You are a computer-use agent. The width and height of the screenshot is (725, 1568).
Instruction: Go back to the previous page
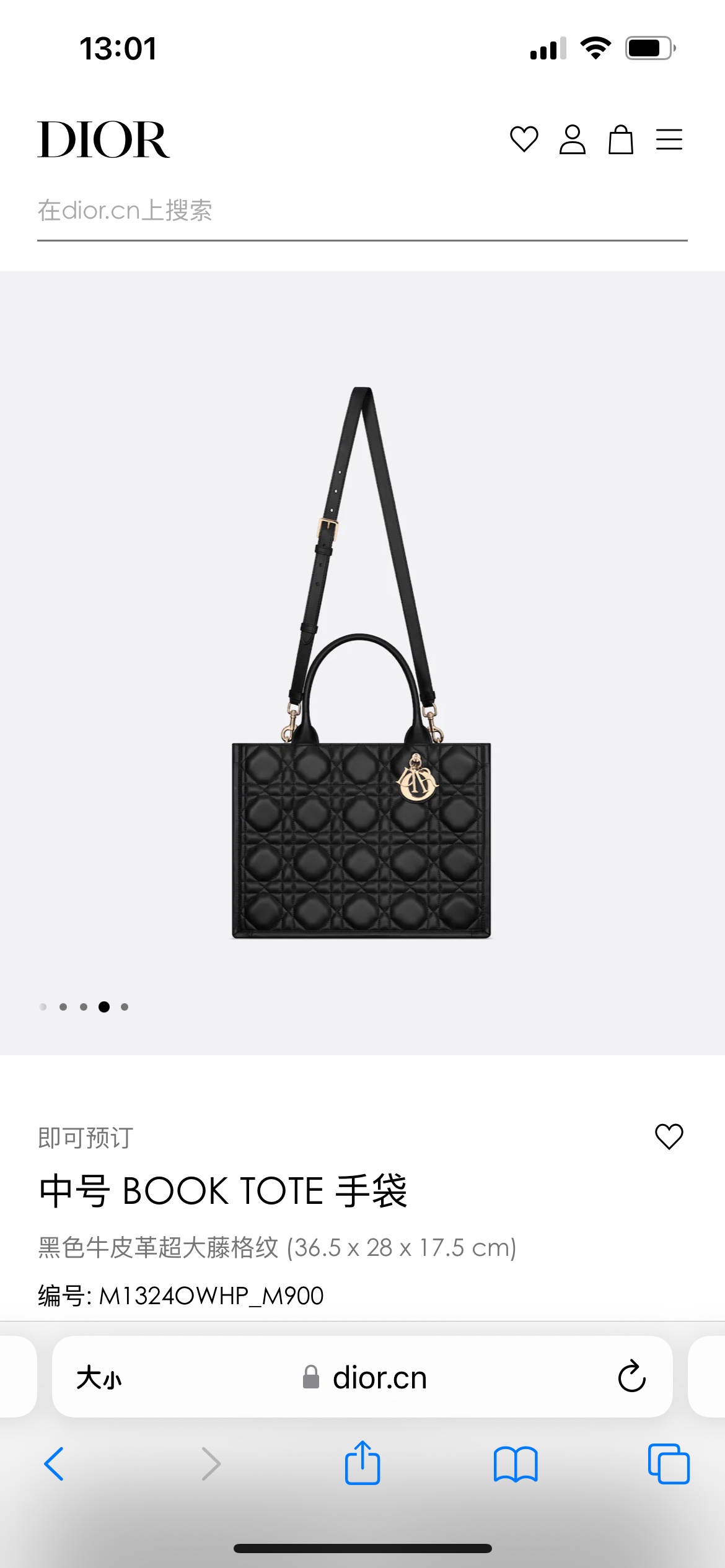click(54, 1464)
